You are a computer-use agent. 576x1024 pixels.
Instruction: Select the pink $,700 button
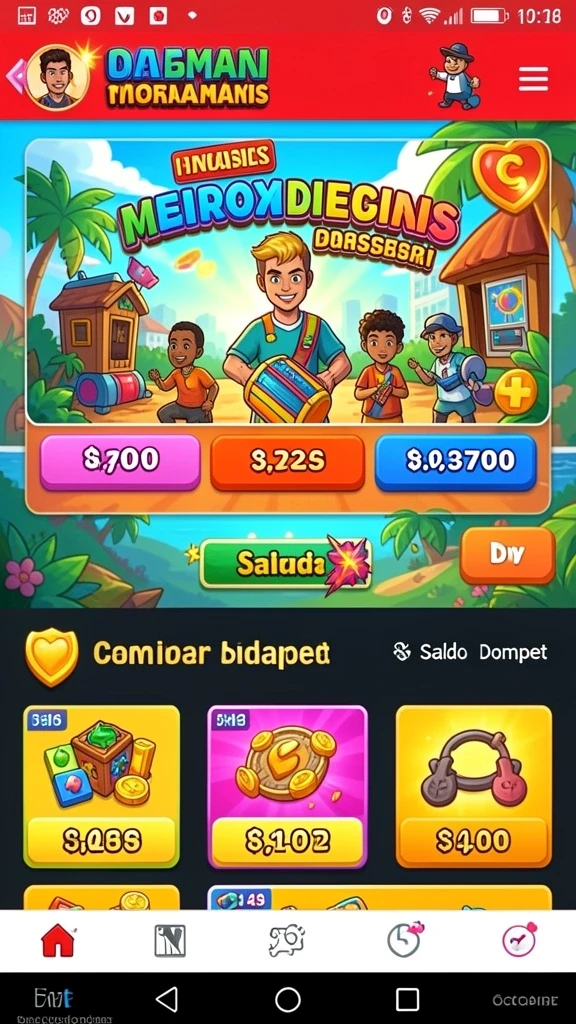(x=120, y=461)
